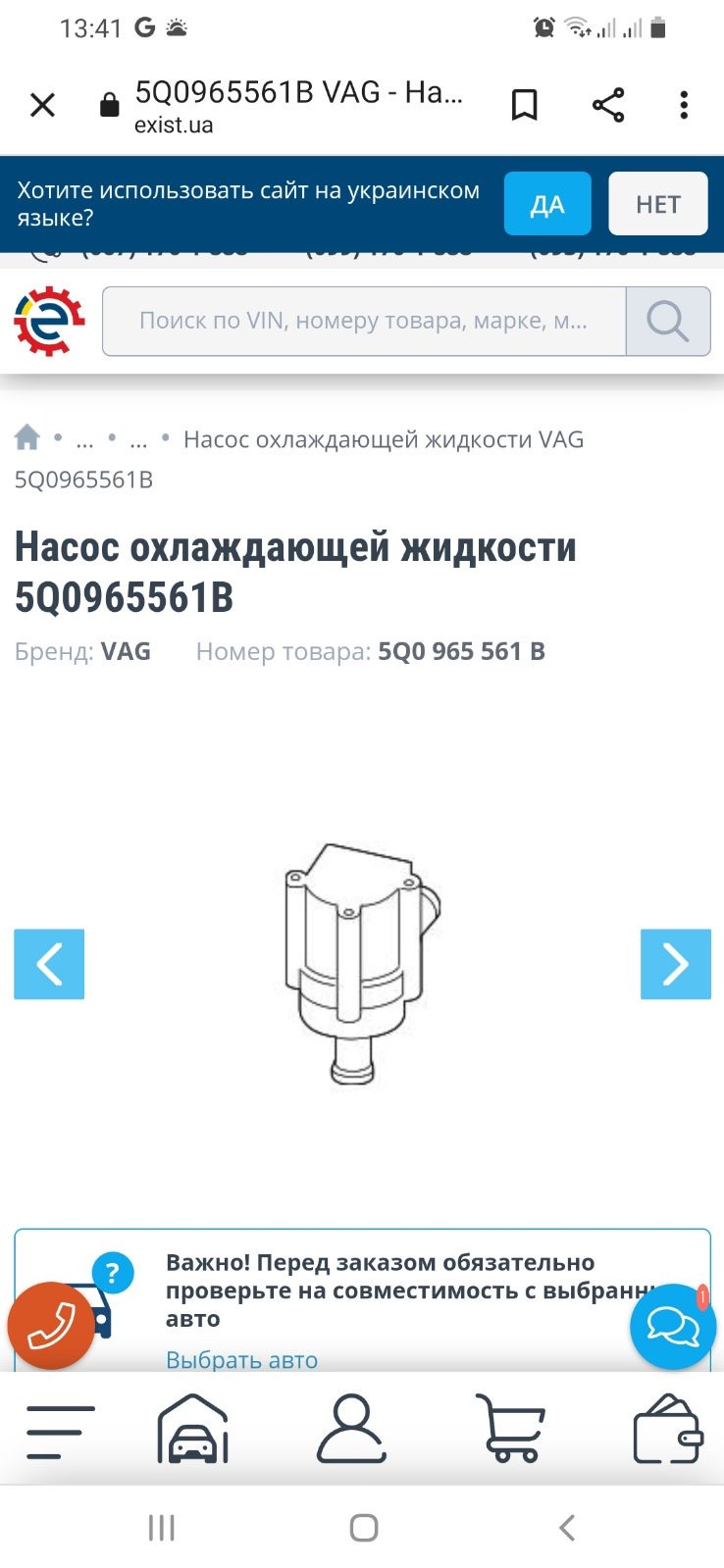This screenshot has width=724, height=1568.
Task: Open the Выбрать авто link
Action: 241,1359
